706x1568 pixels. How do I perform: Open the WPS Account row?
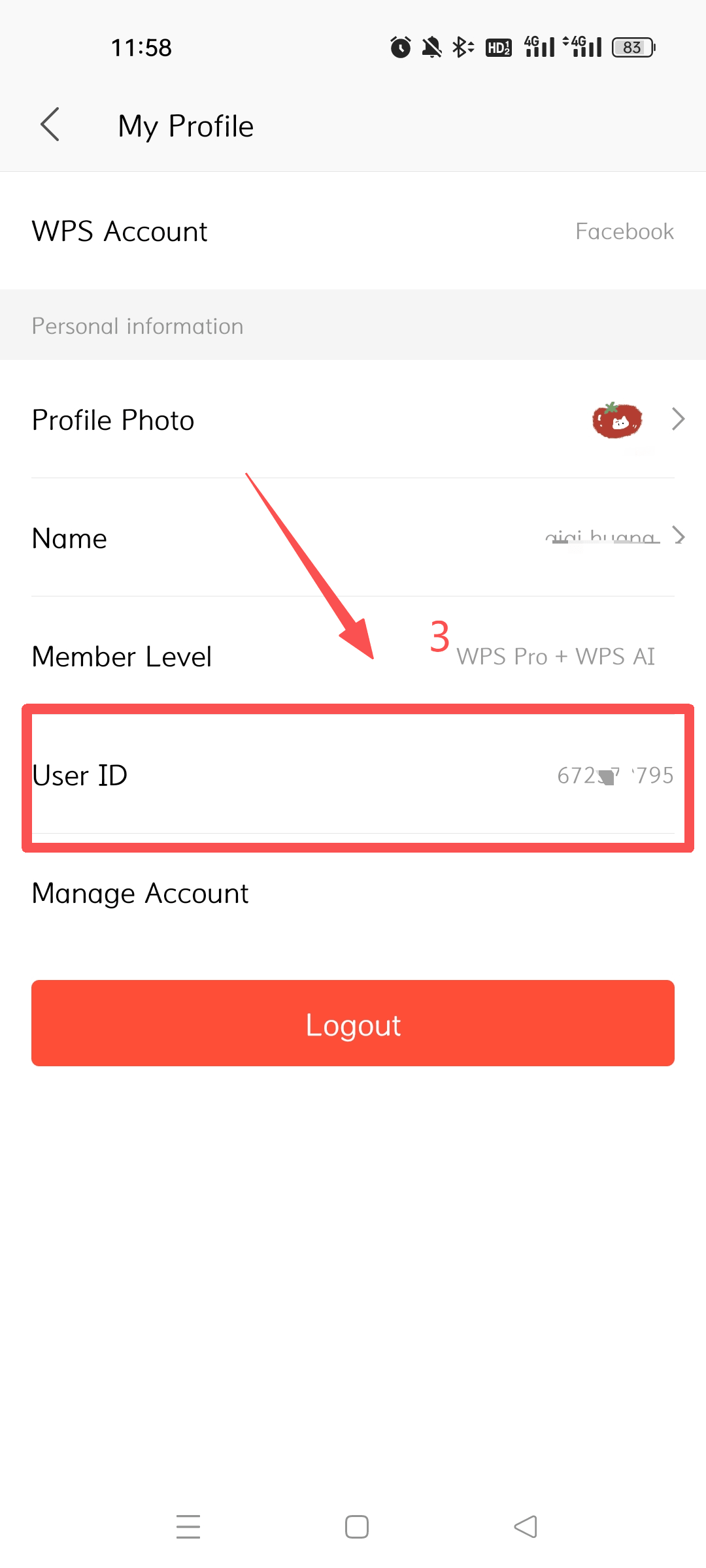click(353, 231)
